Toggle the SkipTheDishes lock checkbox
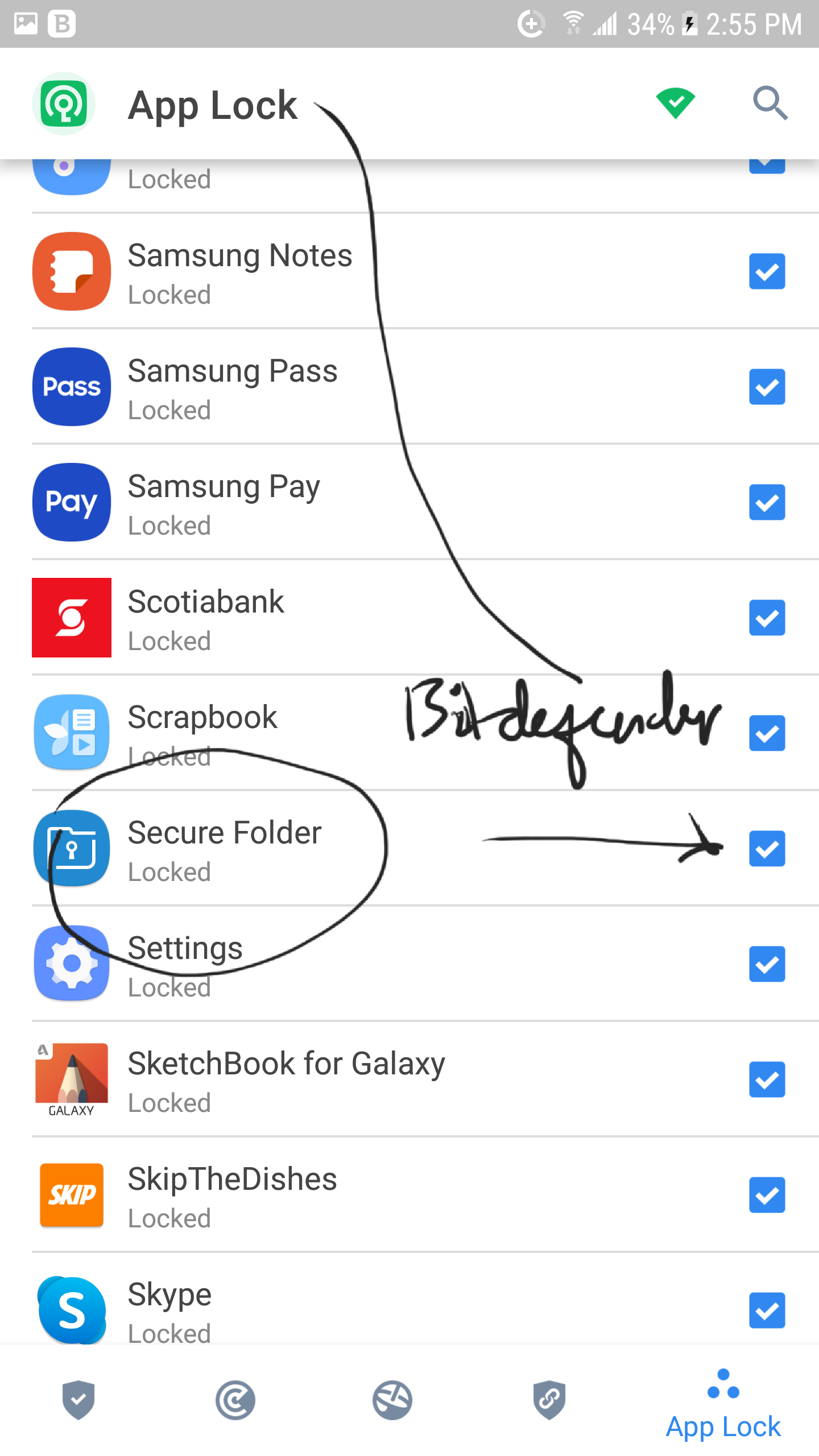819x1456 pixels. (x=767, y=1195)
